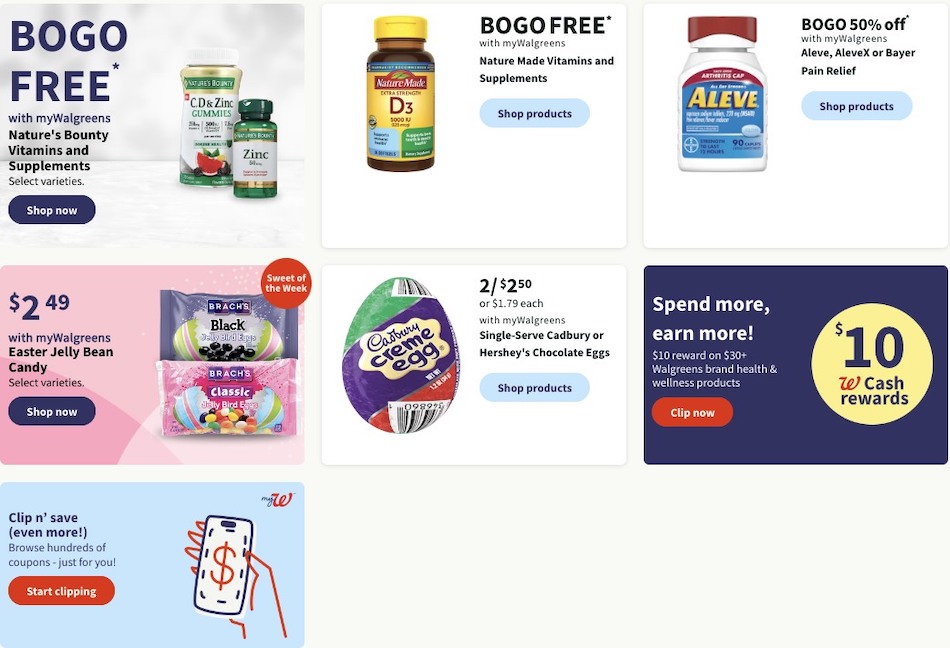Image resolution: width=950 pixels, height=648 pixels.
Task: Tap Shop now for Nature's Bounty vitamins
Action: (52, 210)
